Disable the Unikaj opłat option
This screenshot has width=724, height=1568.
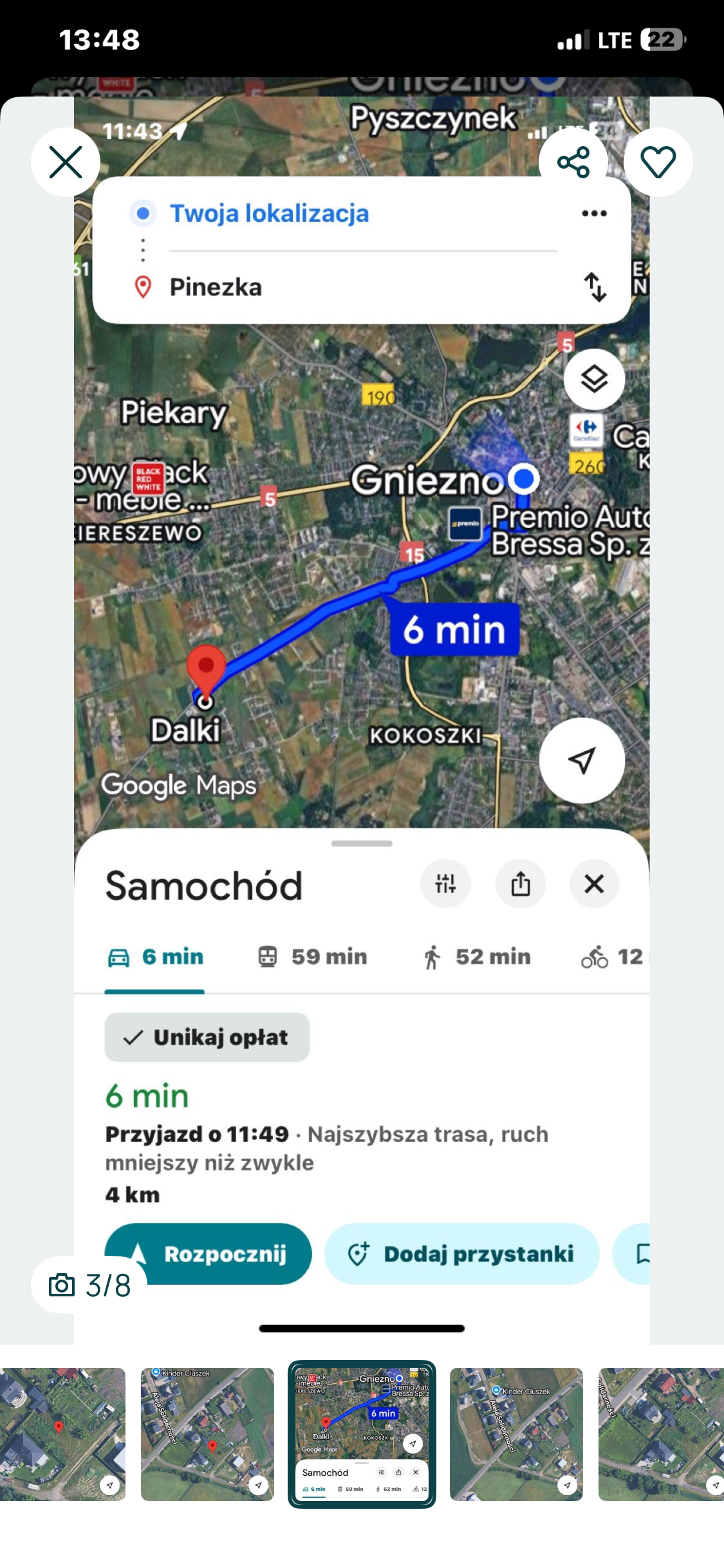(x=207, y=1036)
